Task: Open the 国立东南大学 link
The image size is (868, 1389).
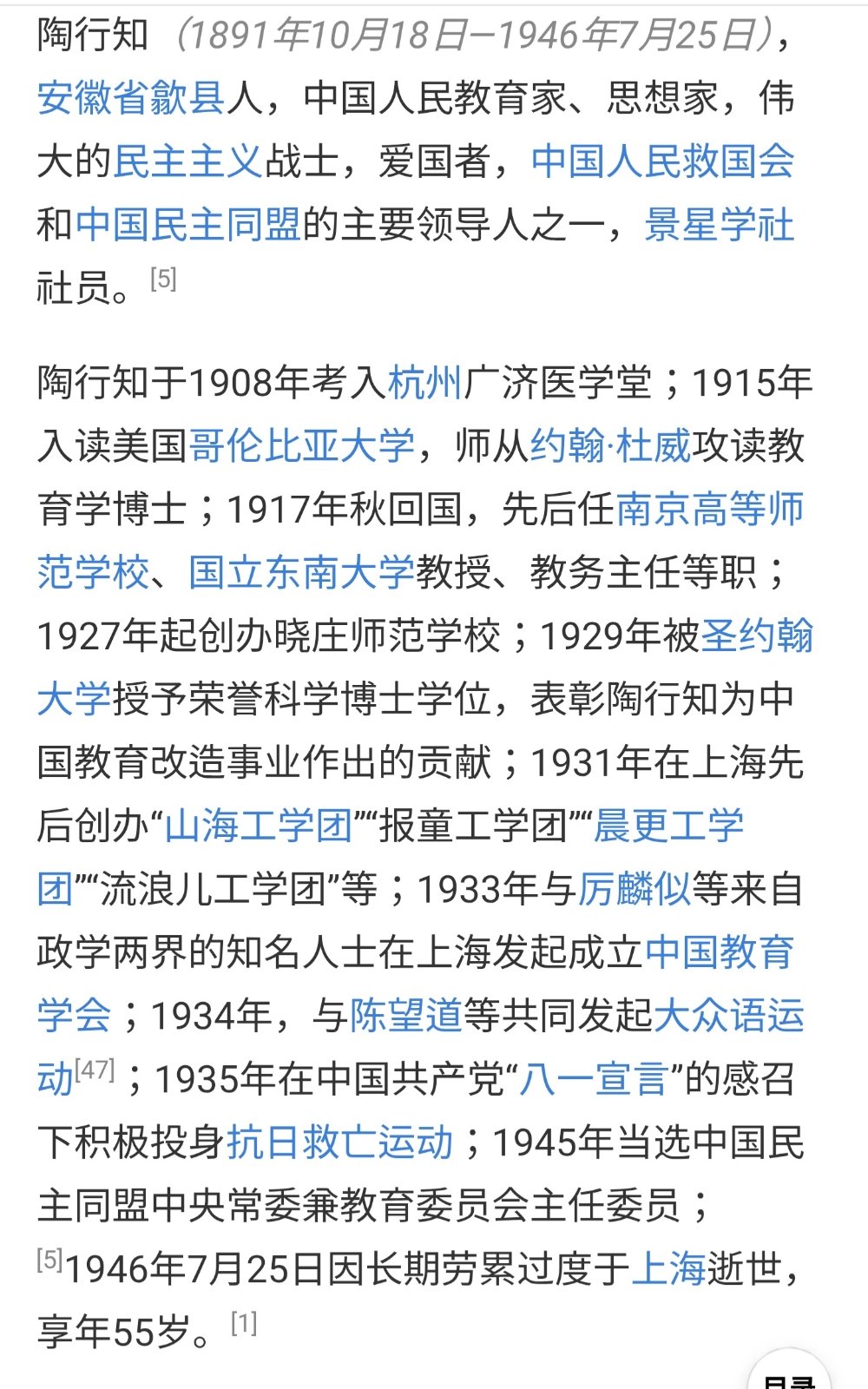Action: pyautogui.click(x=302, y=573)
